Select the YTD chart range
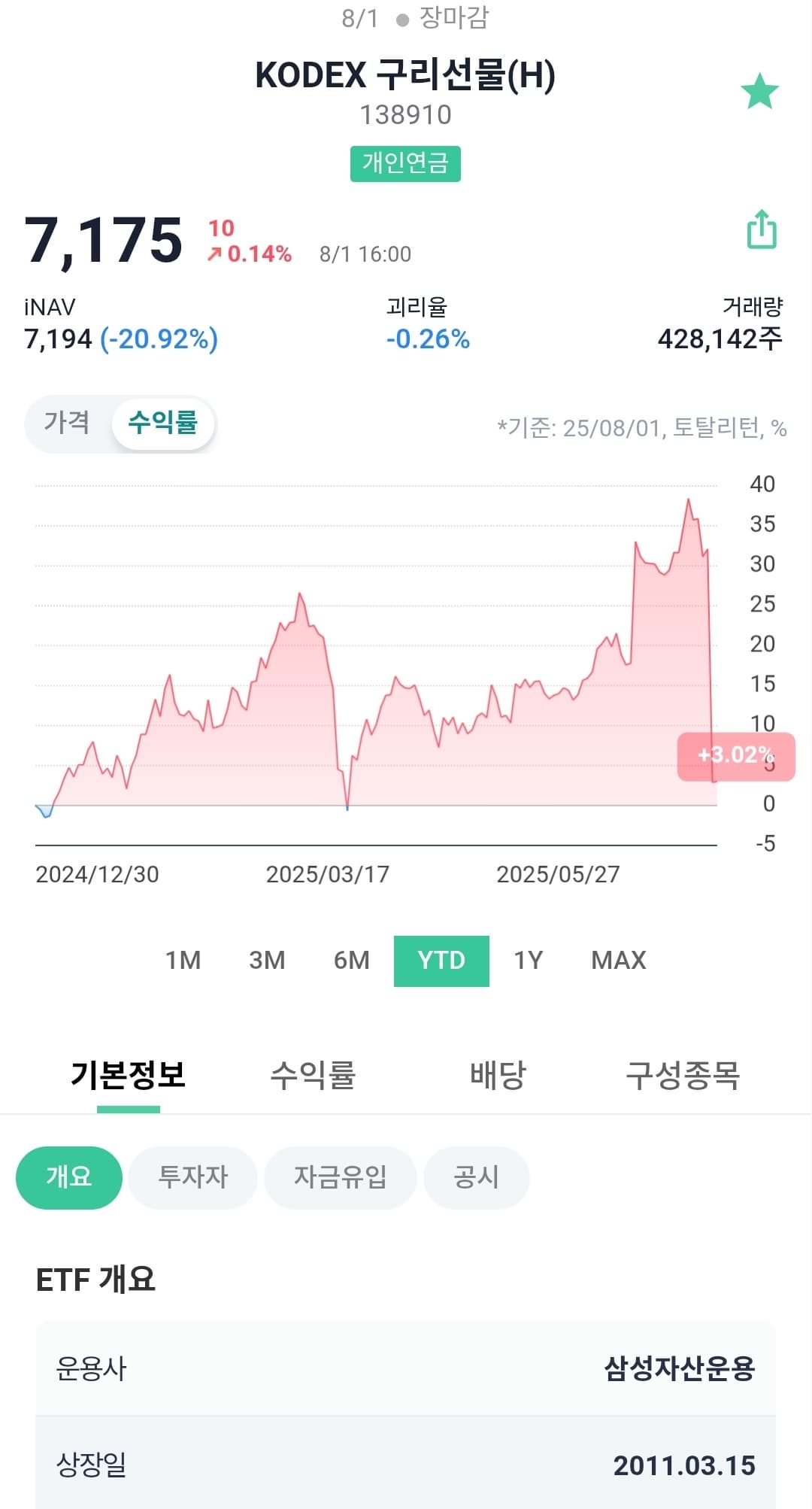The width and height of the screenshot is (812, 1509). click(441, 961)
